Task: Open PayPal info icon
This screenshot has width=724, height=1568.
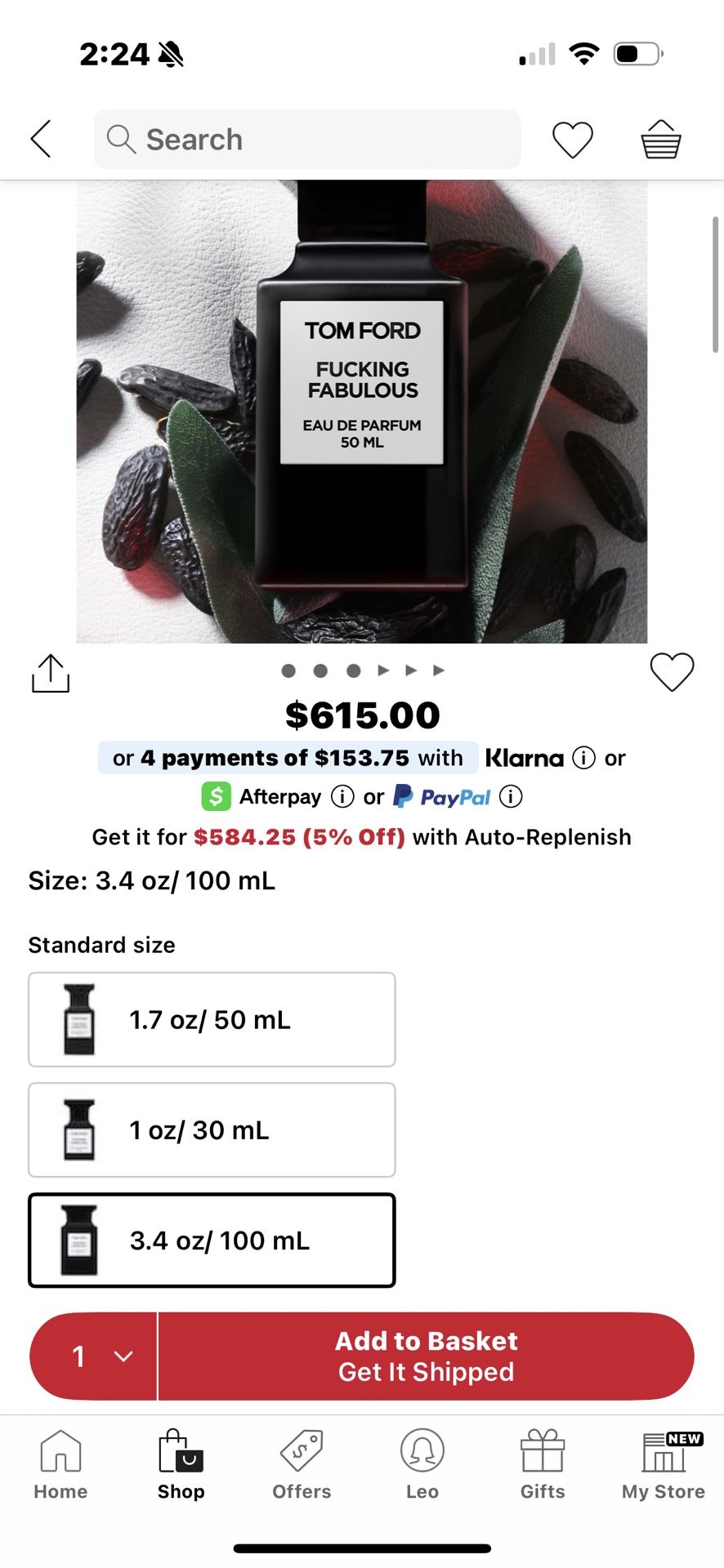Action: [511, 796]
